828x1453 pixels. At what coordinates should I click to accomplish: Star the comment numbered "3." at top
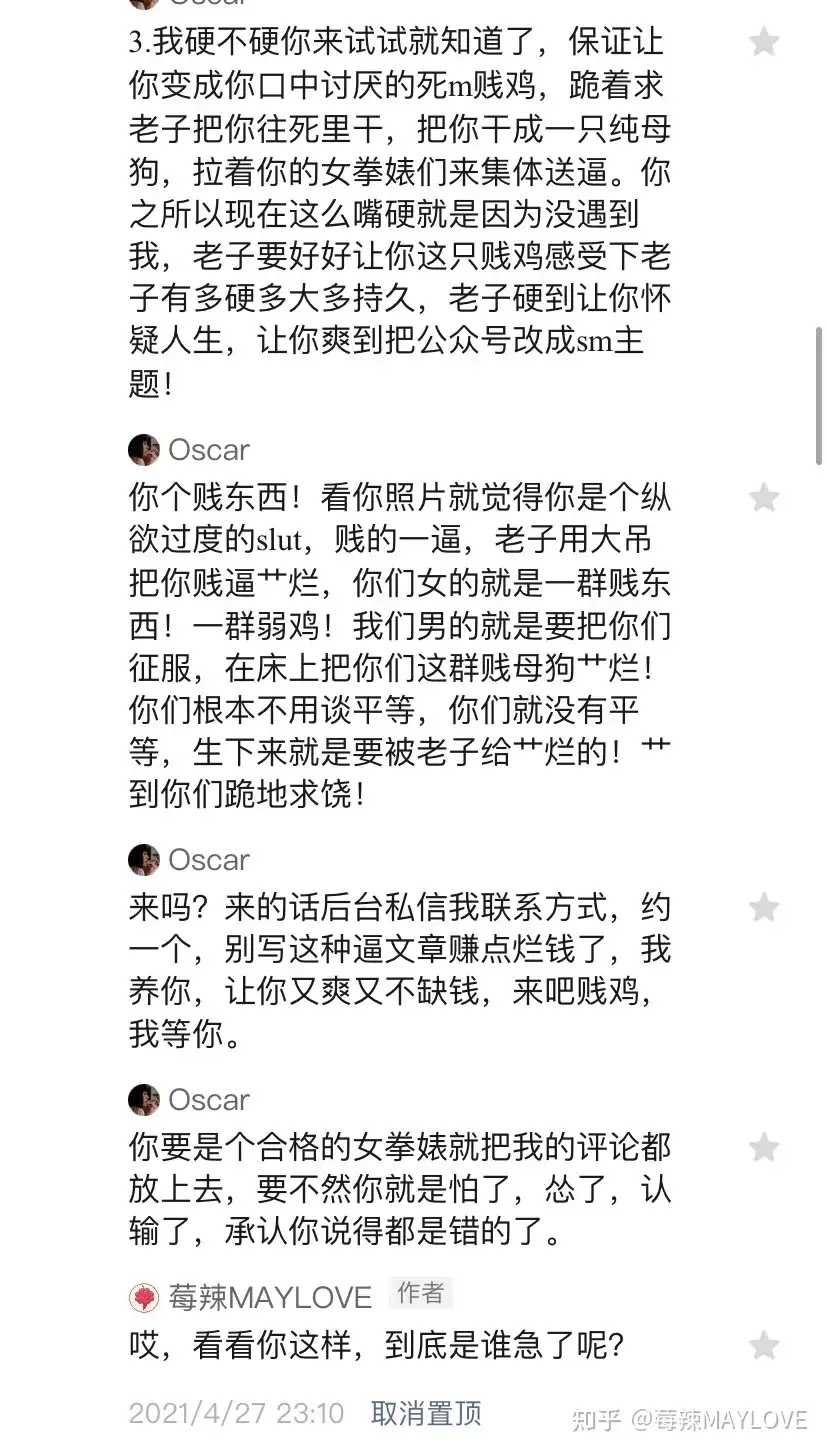pos(764,42)
